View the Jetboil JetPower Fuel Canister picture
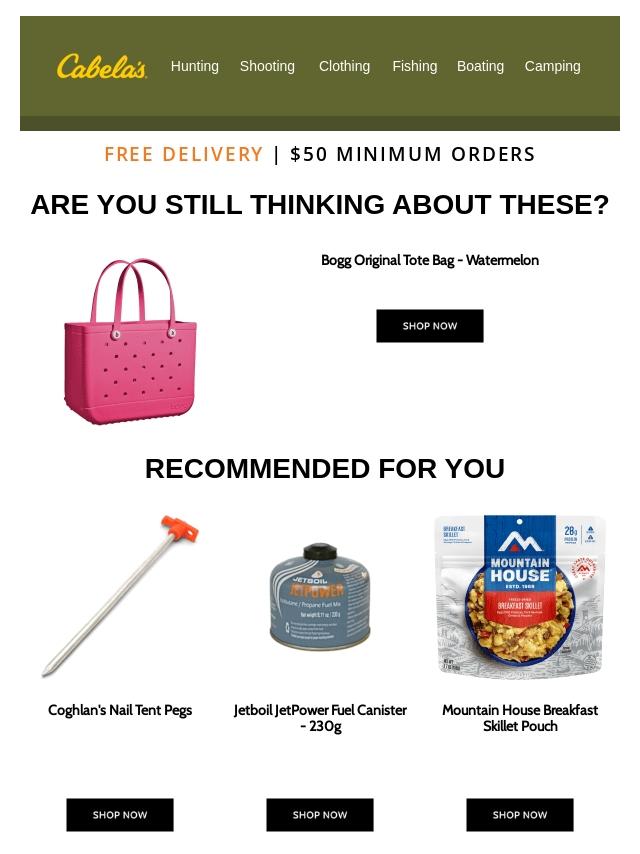 pyautogui.click(x=320, y=596)
